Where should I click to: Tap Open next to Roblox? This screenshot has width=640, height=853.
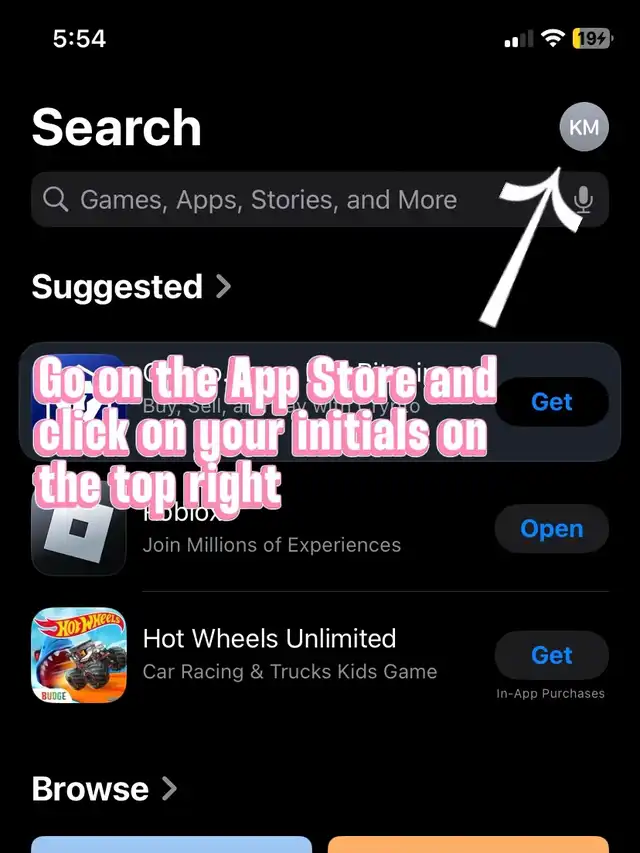coord(551,528)
